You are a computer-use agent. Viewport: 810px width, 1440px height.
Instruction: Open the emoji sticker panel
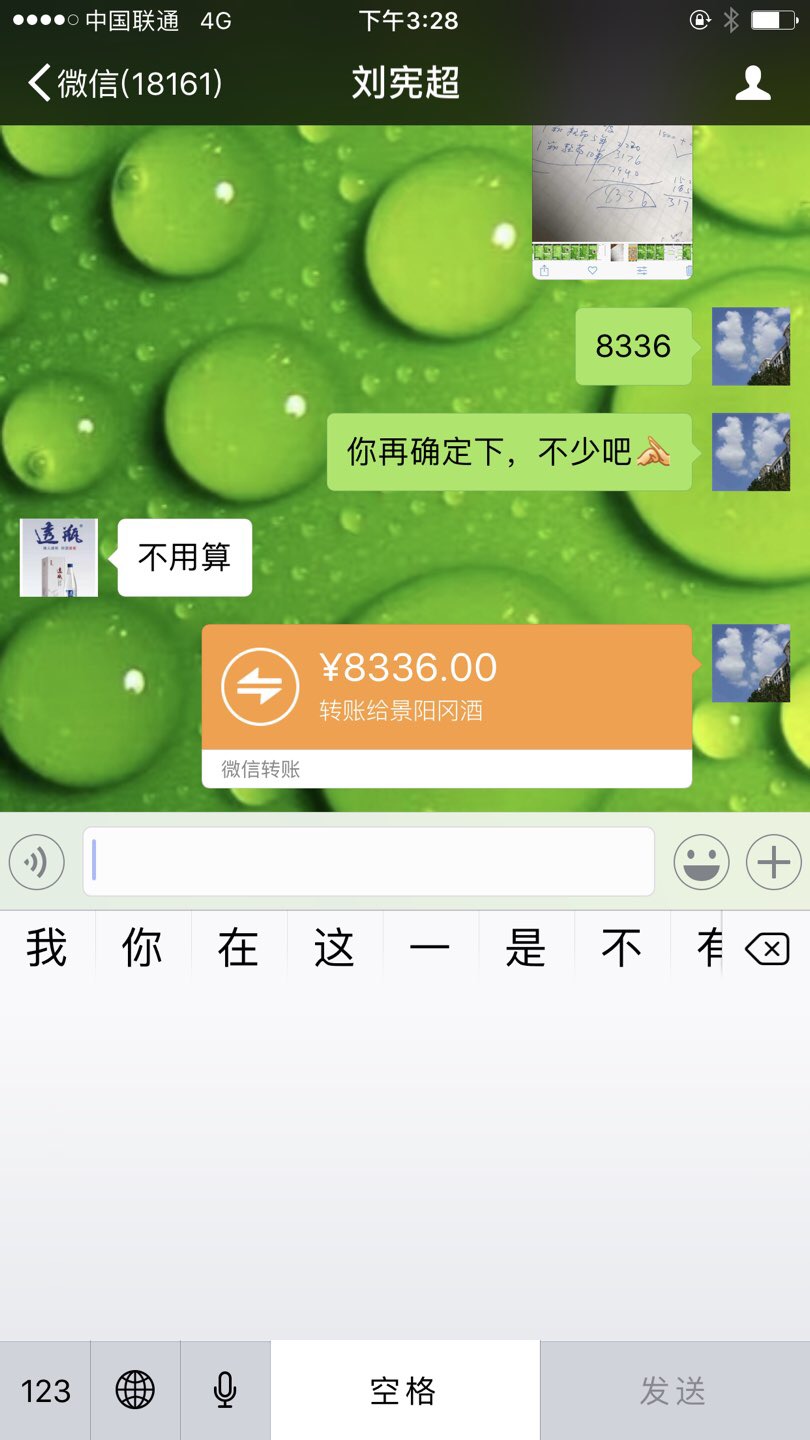point(701,862)
